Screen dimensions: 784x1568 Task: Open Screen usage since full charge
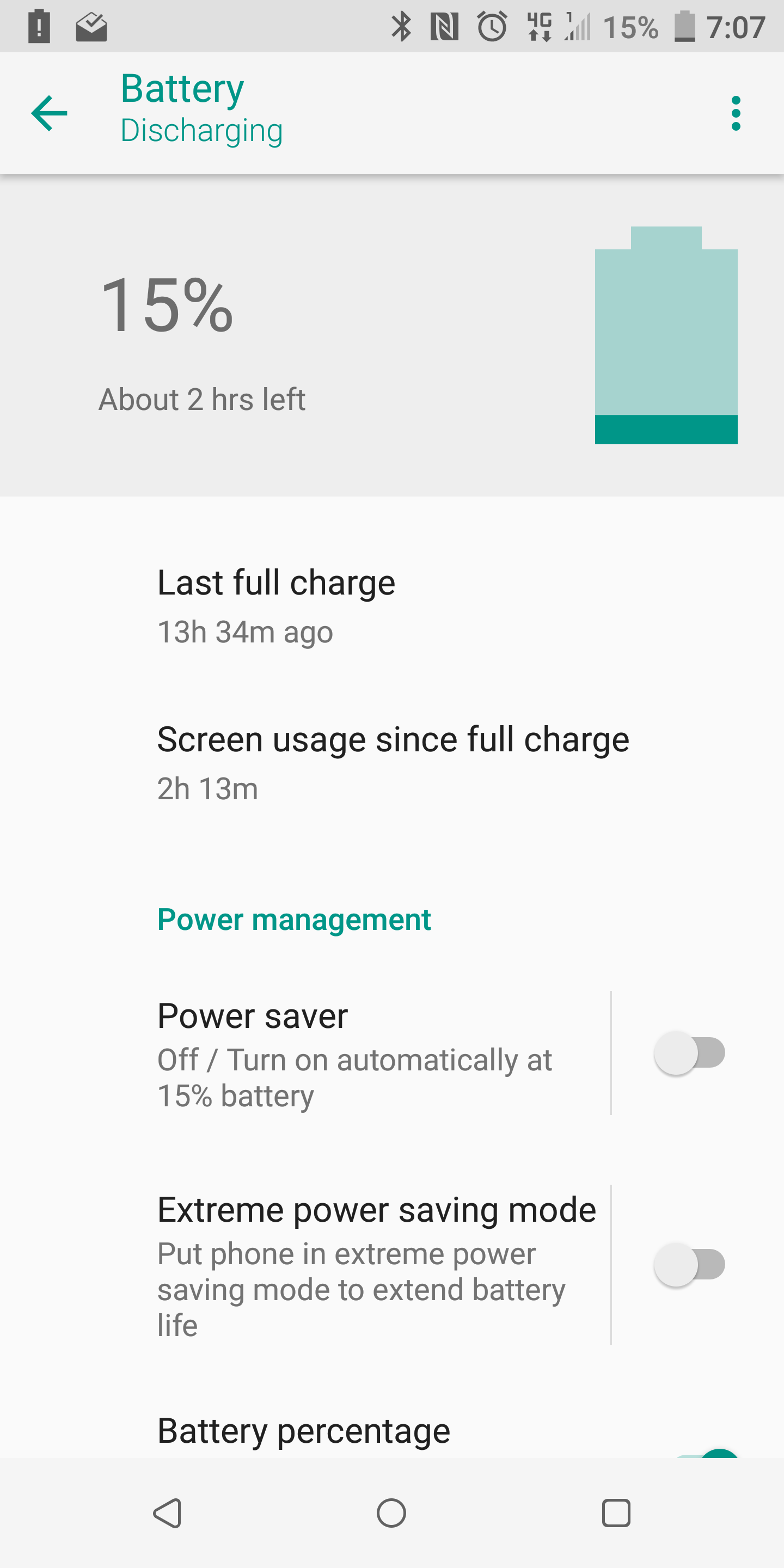click(x=392, y=763)
